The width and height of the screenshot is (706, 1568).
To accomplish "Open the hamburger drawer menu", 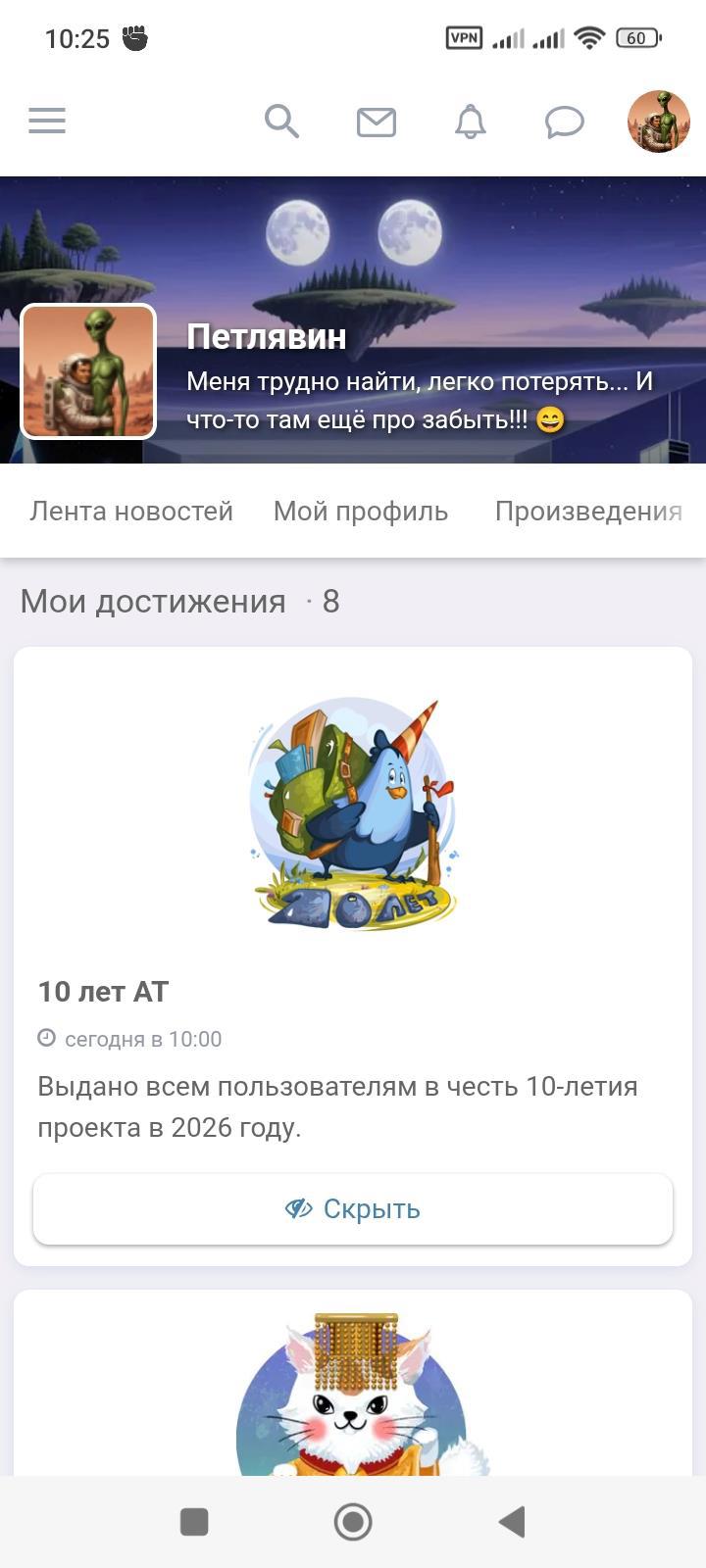I will click(x=47, y=122).
